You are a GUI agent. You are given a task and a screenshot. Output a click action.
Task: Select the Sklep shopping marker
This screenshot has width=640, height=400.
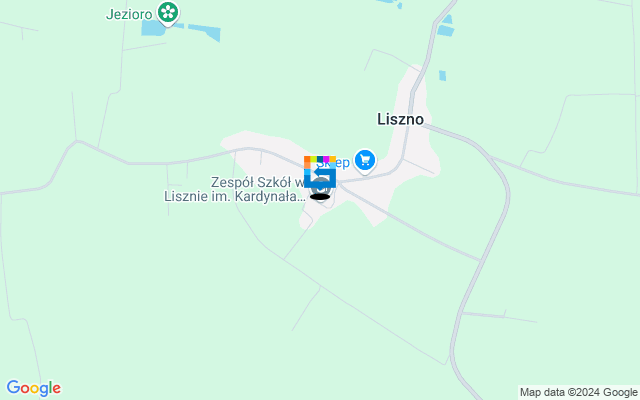365,160
